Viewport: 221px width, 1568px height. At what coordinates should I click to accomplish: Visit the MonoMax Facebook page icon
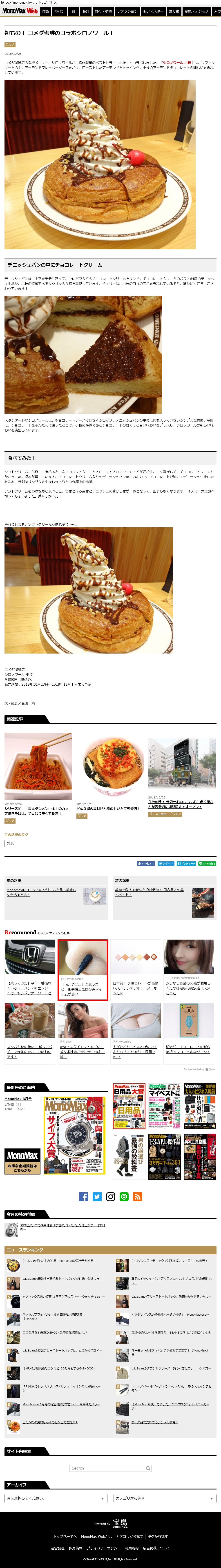[84, 1197]
